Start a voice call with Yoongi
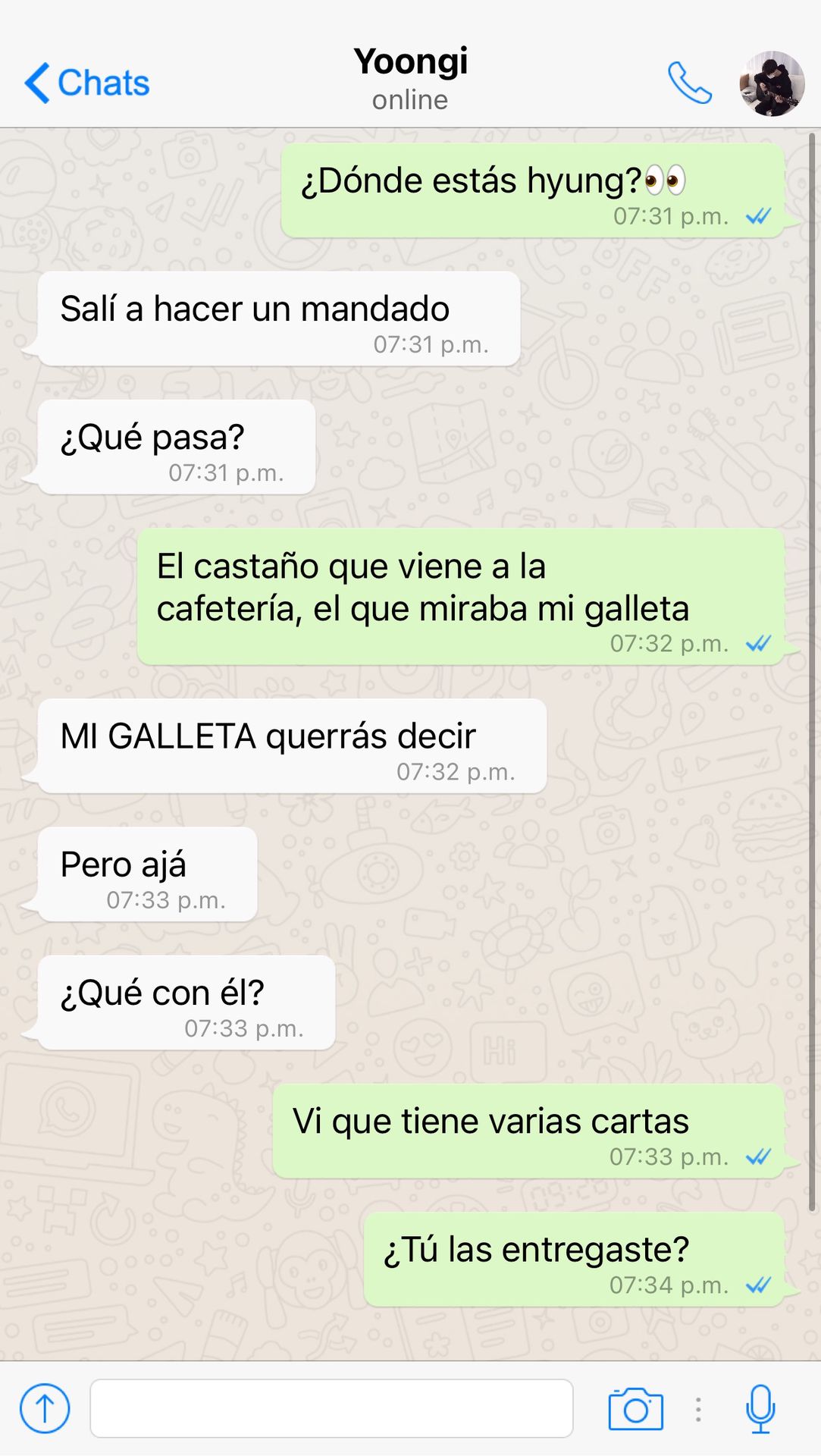Screen dimensions: 821x1456 click(x=689, y=83)
